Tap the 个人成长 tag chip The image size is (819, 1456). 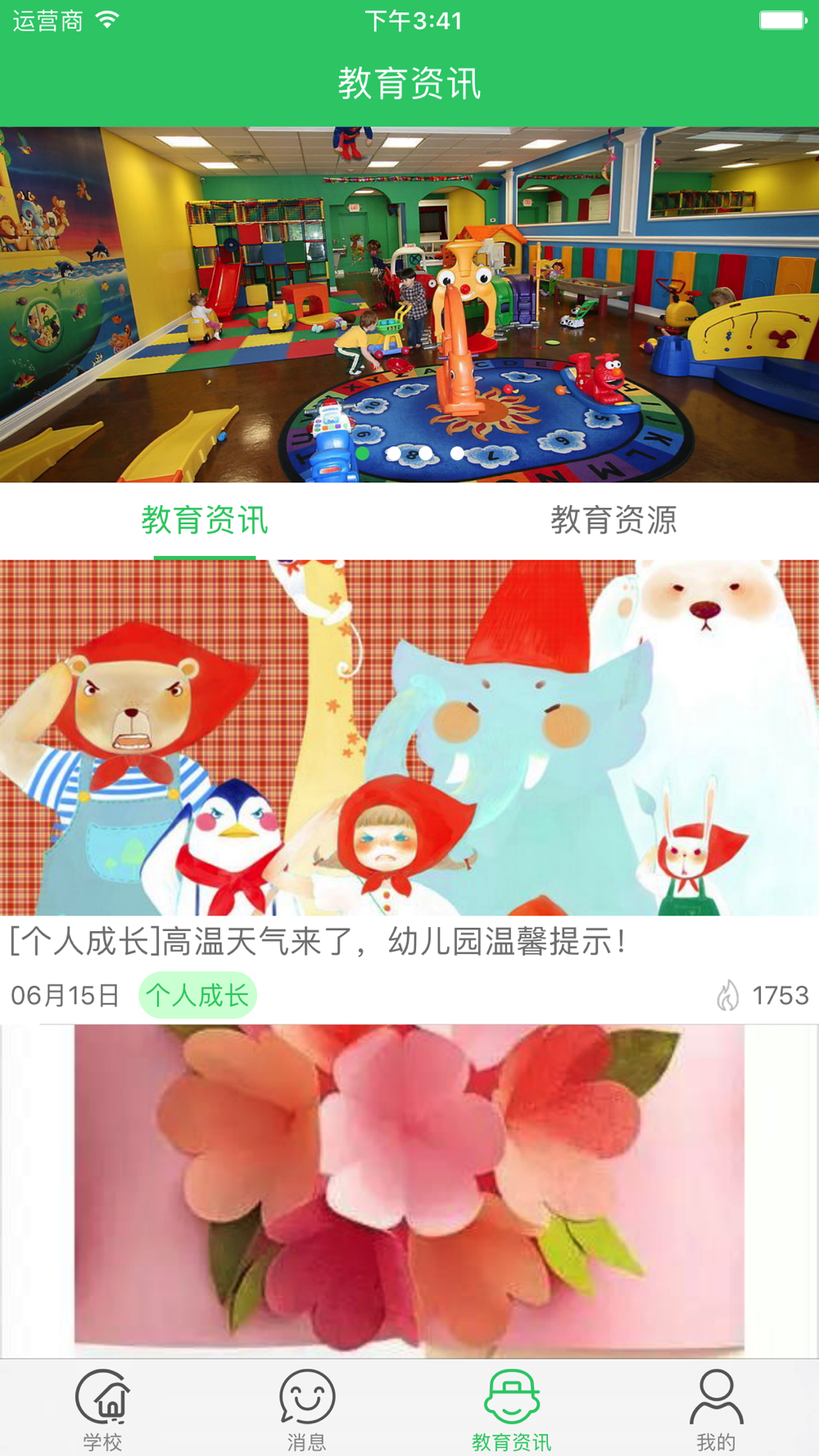(197, 995)
